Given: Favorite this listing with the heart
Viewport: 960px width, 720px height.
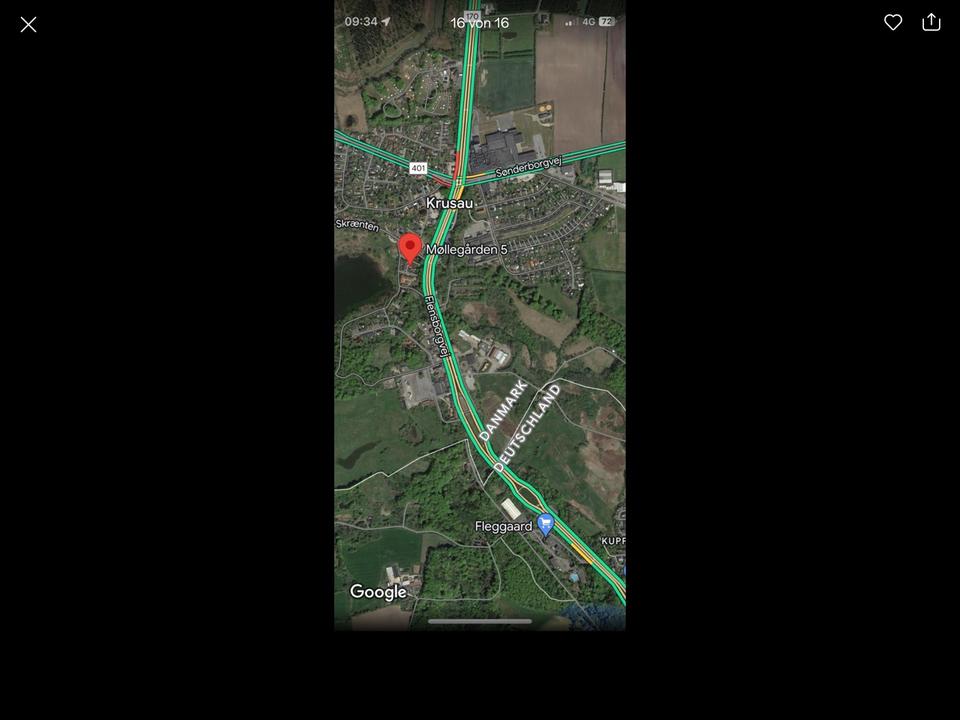Looking at the screenshot, I should (893, 22).
